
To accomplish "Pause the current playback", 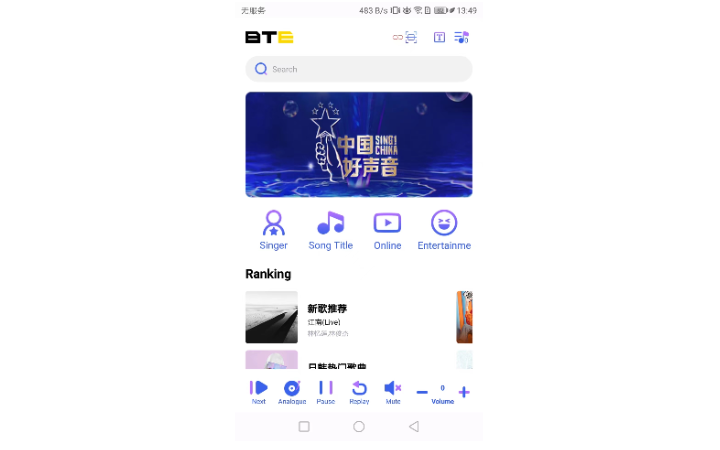I will coord(326,391).
